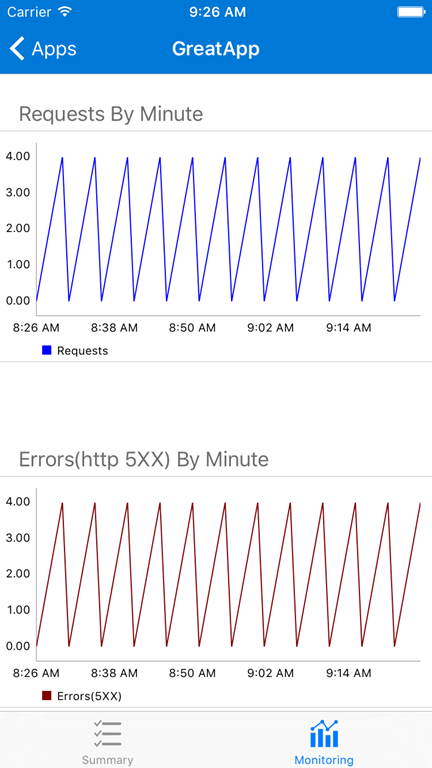
Task: Go back to the Apps list
Action: tap(43, 49)
